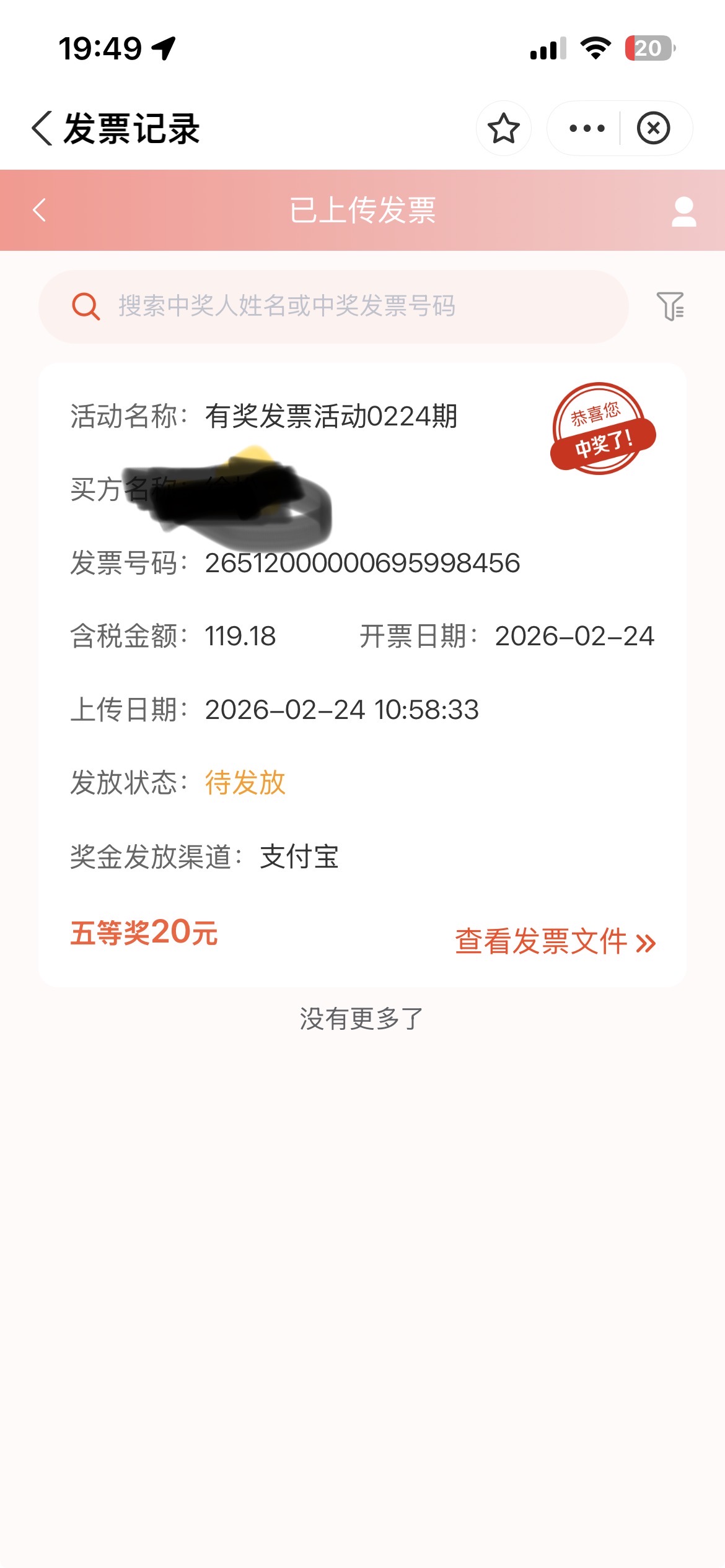
Task: Close the mini program
Action: point(653,129)
